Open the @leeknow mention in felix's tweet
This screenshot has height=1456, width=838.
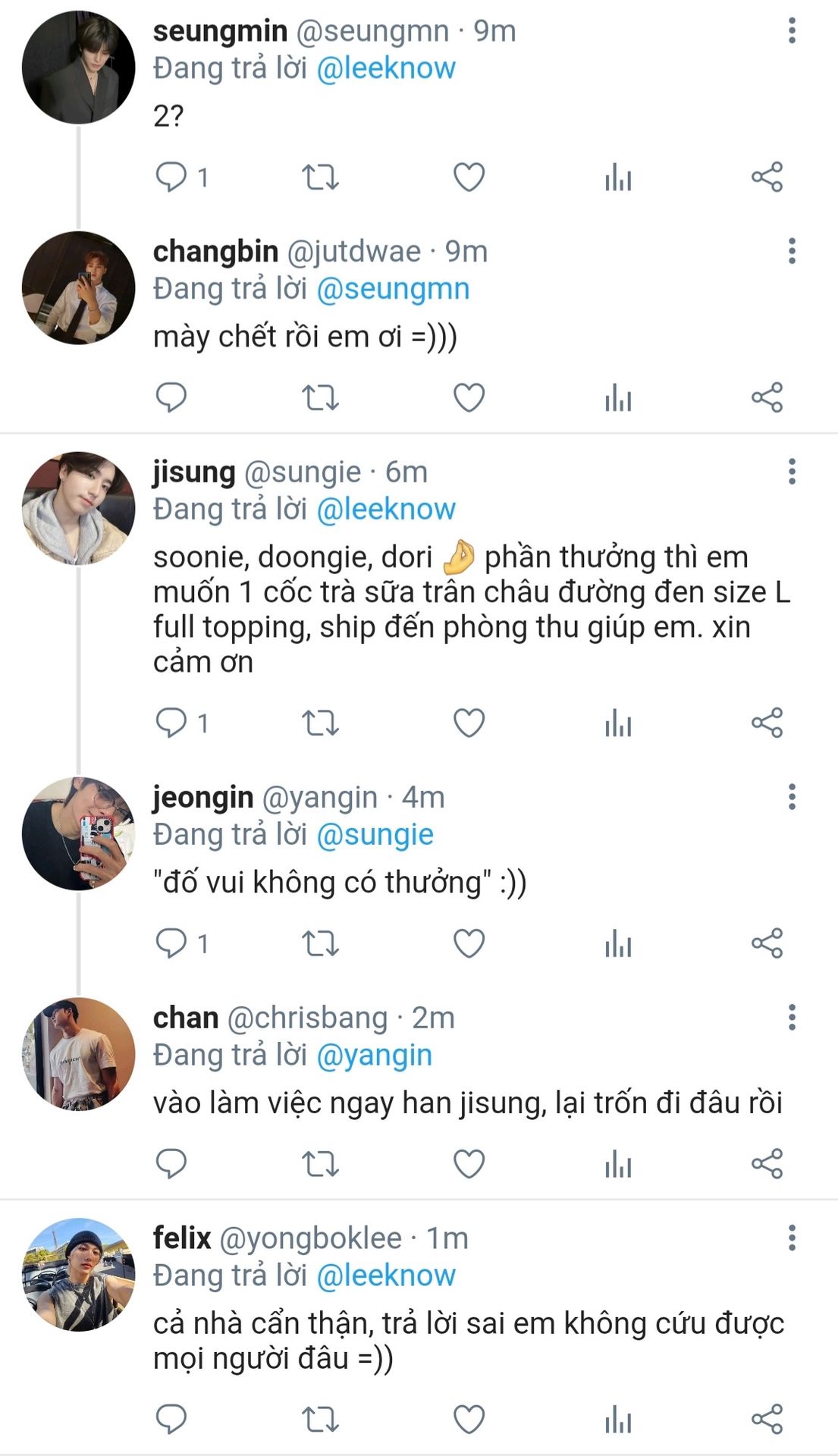(386, 1276)
